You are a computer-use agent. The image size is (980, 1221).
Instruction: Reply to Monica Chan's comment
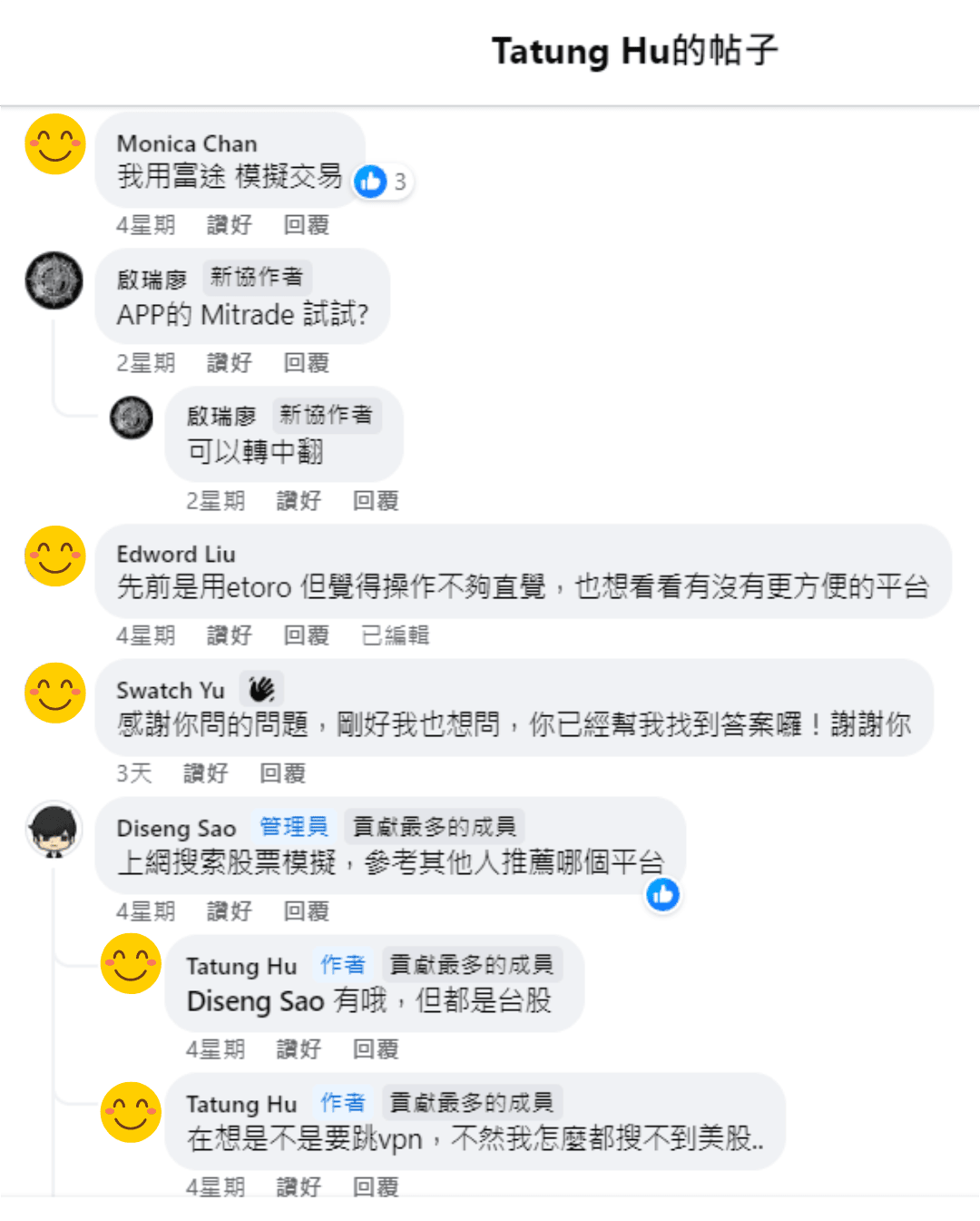(306, 225)
